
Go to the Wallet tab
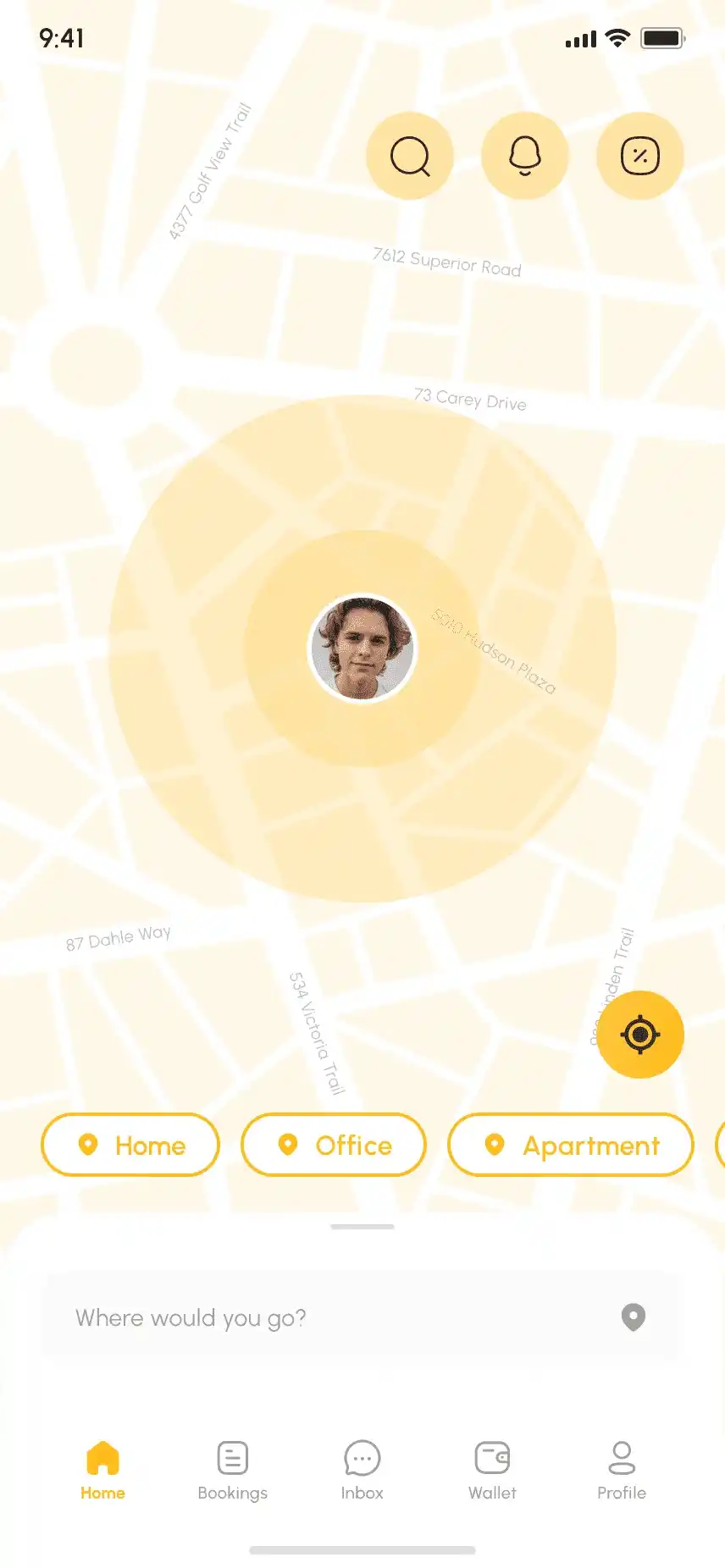click(x=492, y=1471)
